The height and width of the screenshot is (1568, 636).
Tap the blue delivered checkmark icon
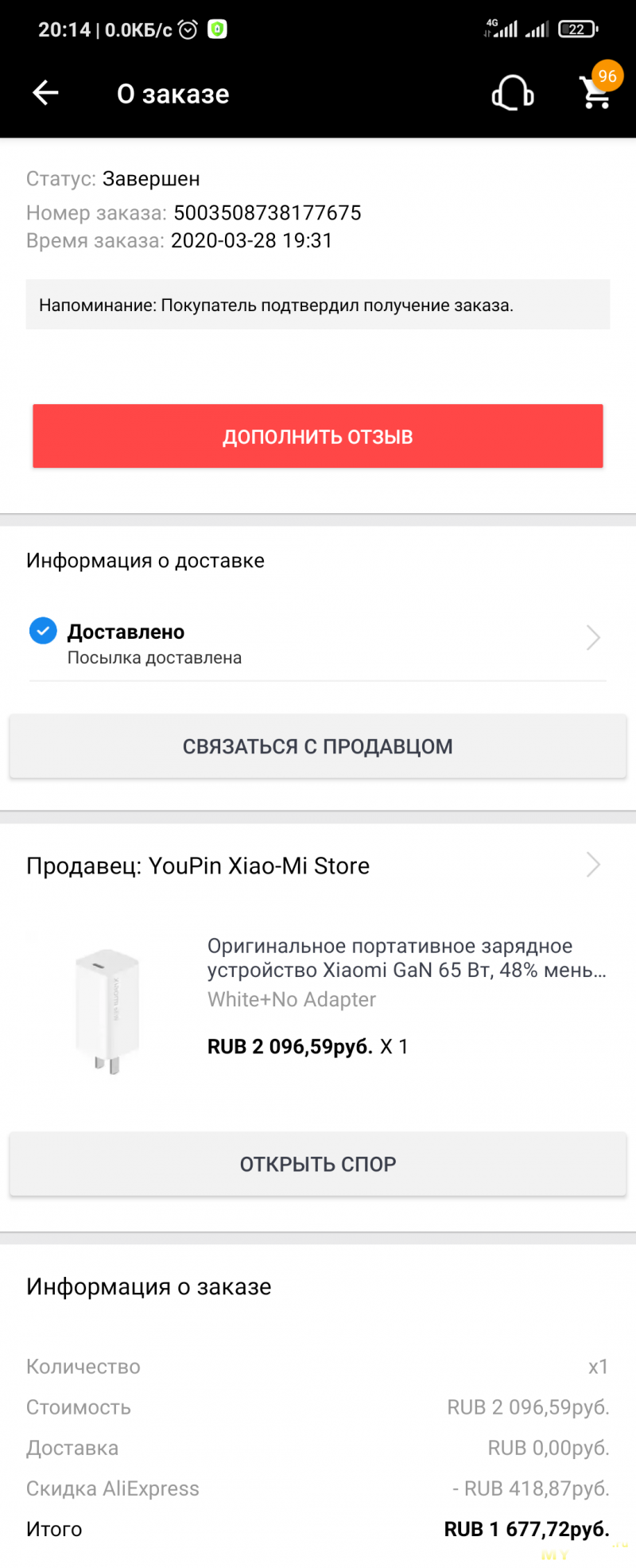pos(43,630)
